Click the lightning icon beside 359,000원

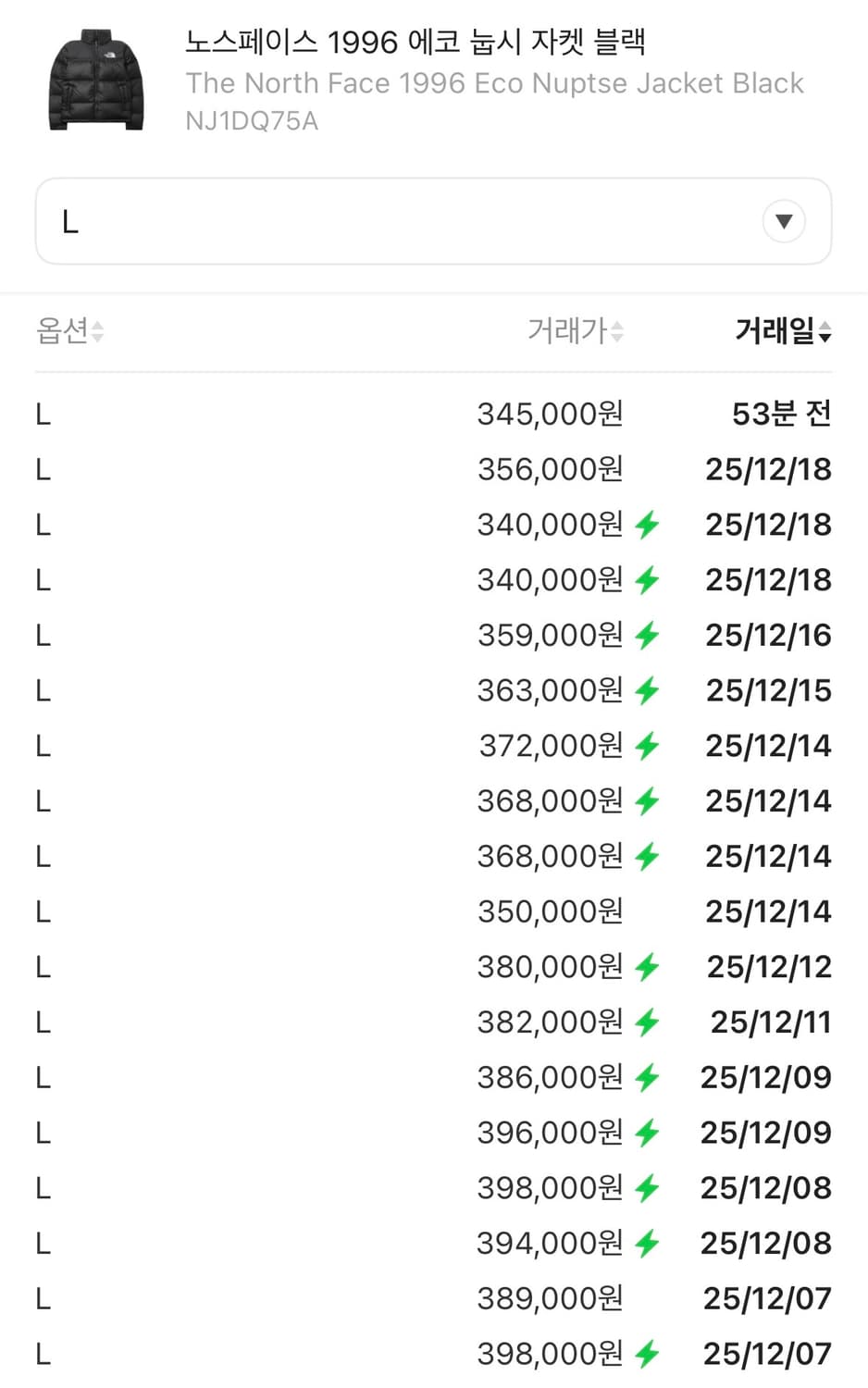(x=646, y=635)
